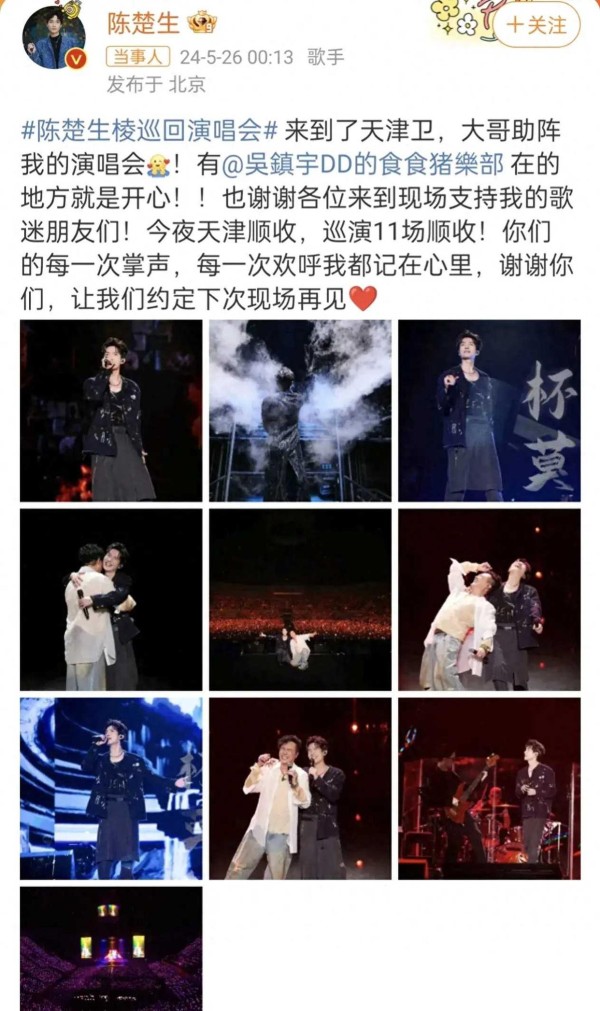Screen dimensions: 600x1011
Task: Open the duet photo with white-shirted guest
Action: (x=300, y=789)
